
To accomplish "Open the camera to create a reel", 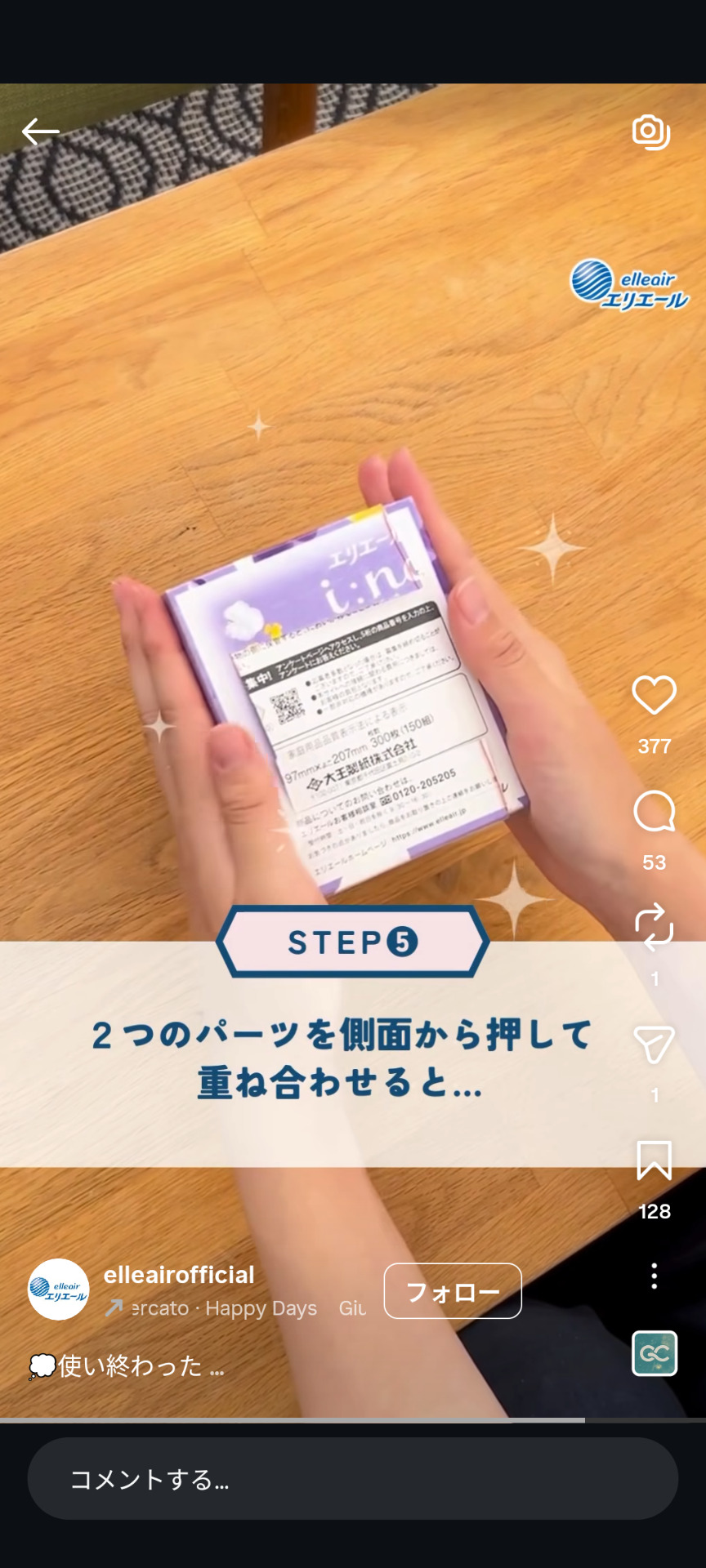I will click(651, 131).
